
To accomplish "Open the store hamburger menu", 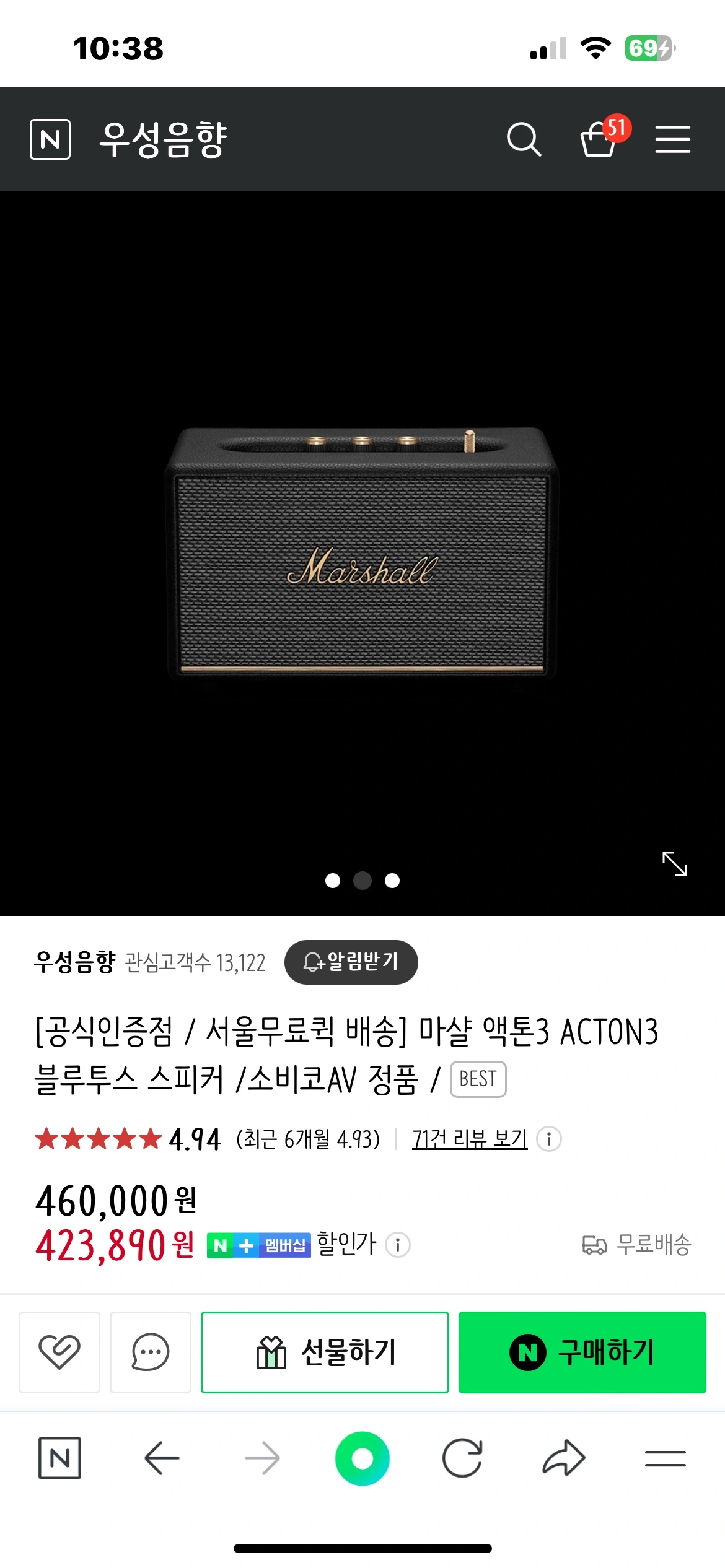I will 673,139.
